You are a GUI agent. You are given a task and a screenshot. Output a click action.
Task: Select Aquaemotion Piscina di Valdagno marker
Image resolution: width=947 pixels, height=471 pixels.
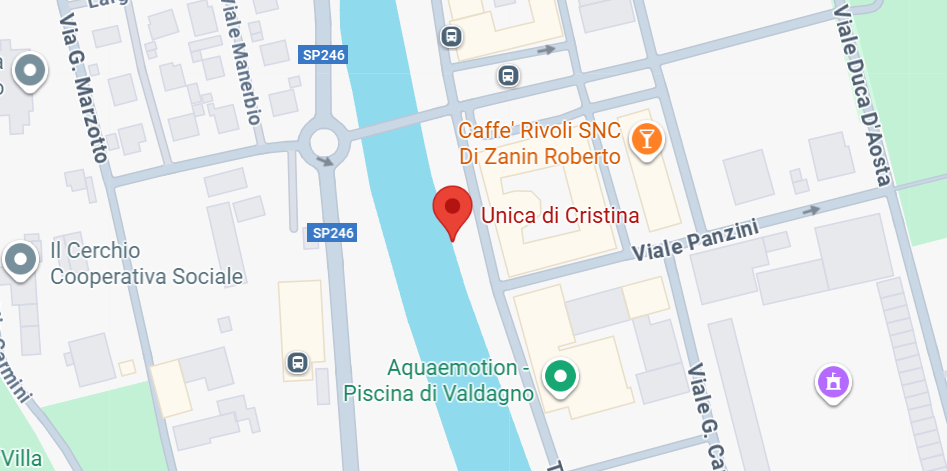tap(560, 377)
